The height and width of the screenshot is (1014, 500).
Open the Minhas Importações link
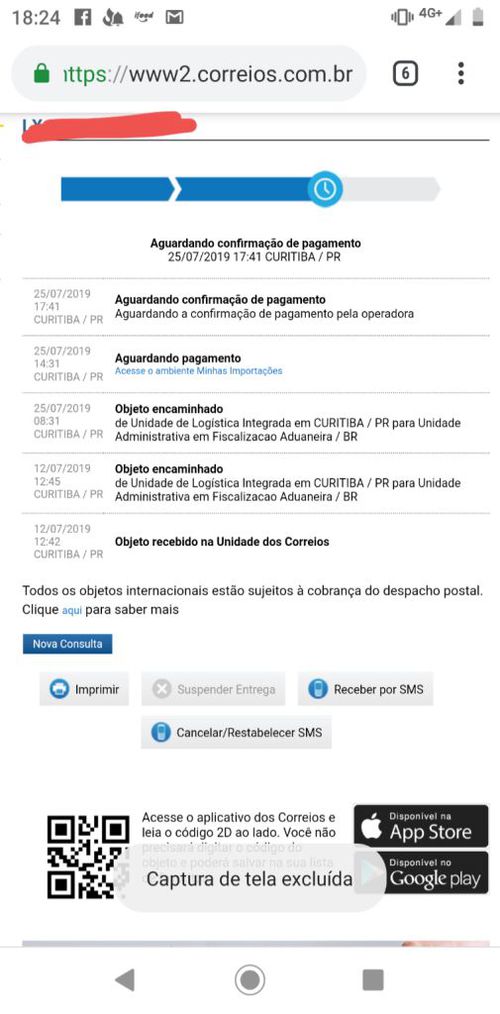pyautogui.click(x=199, y=371)
